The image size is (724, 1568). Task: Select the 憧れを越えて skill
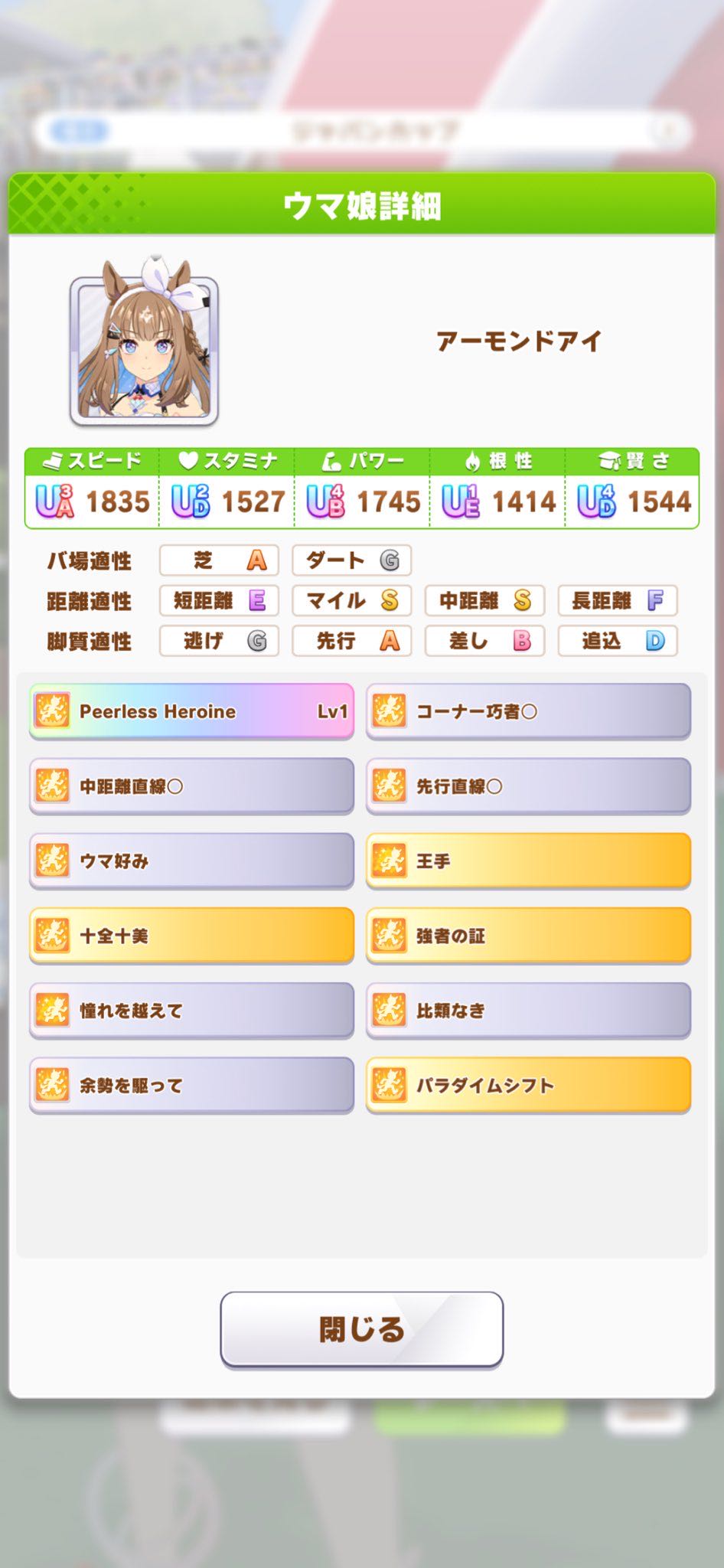coord(191,1011)
